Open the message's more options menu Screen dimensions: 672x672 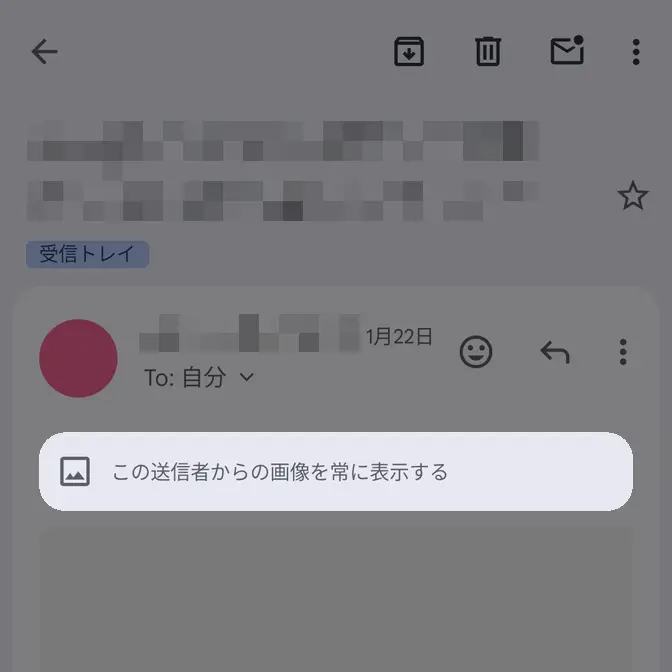coord(623,351)
